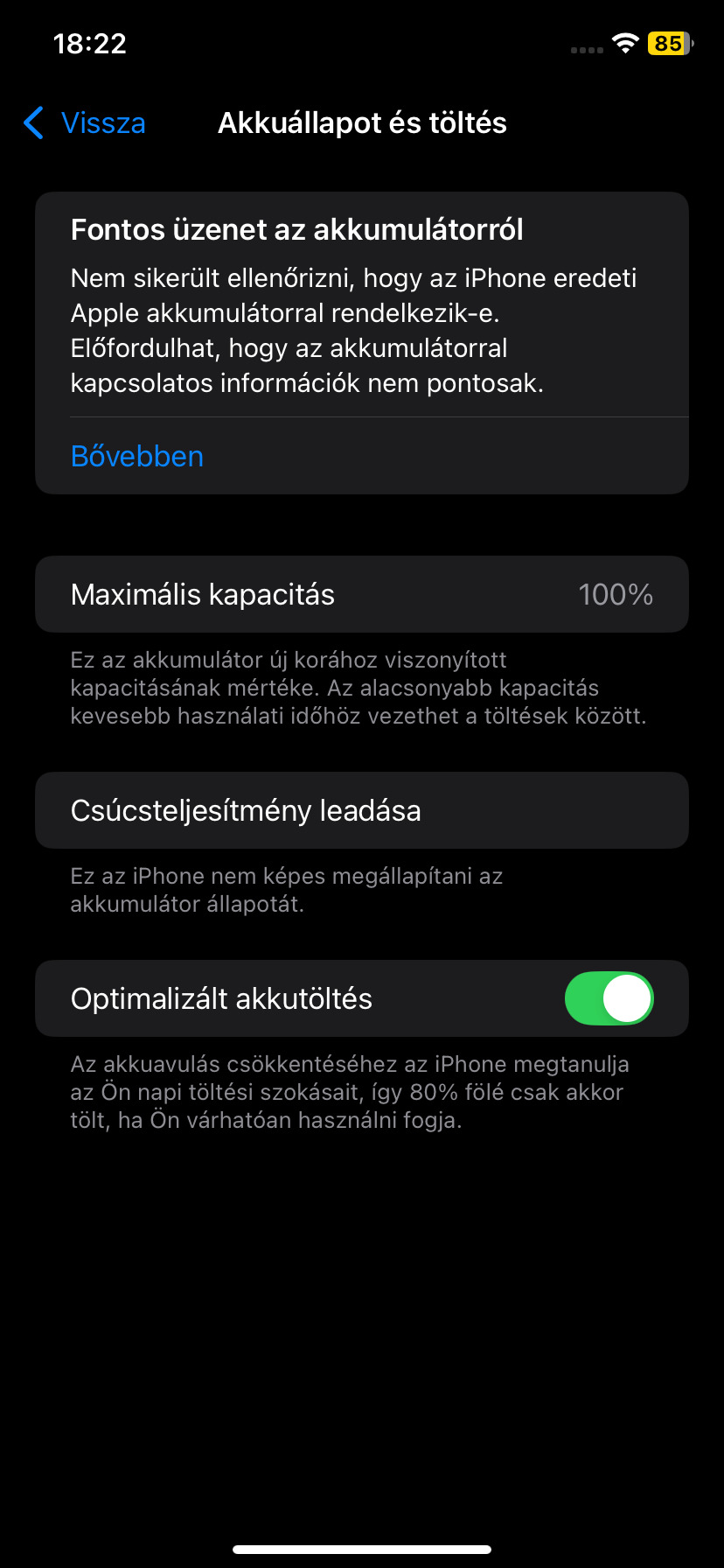Go back with the Vissza button
Viewport: 724px width, 1568px height.
(86, 123)
